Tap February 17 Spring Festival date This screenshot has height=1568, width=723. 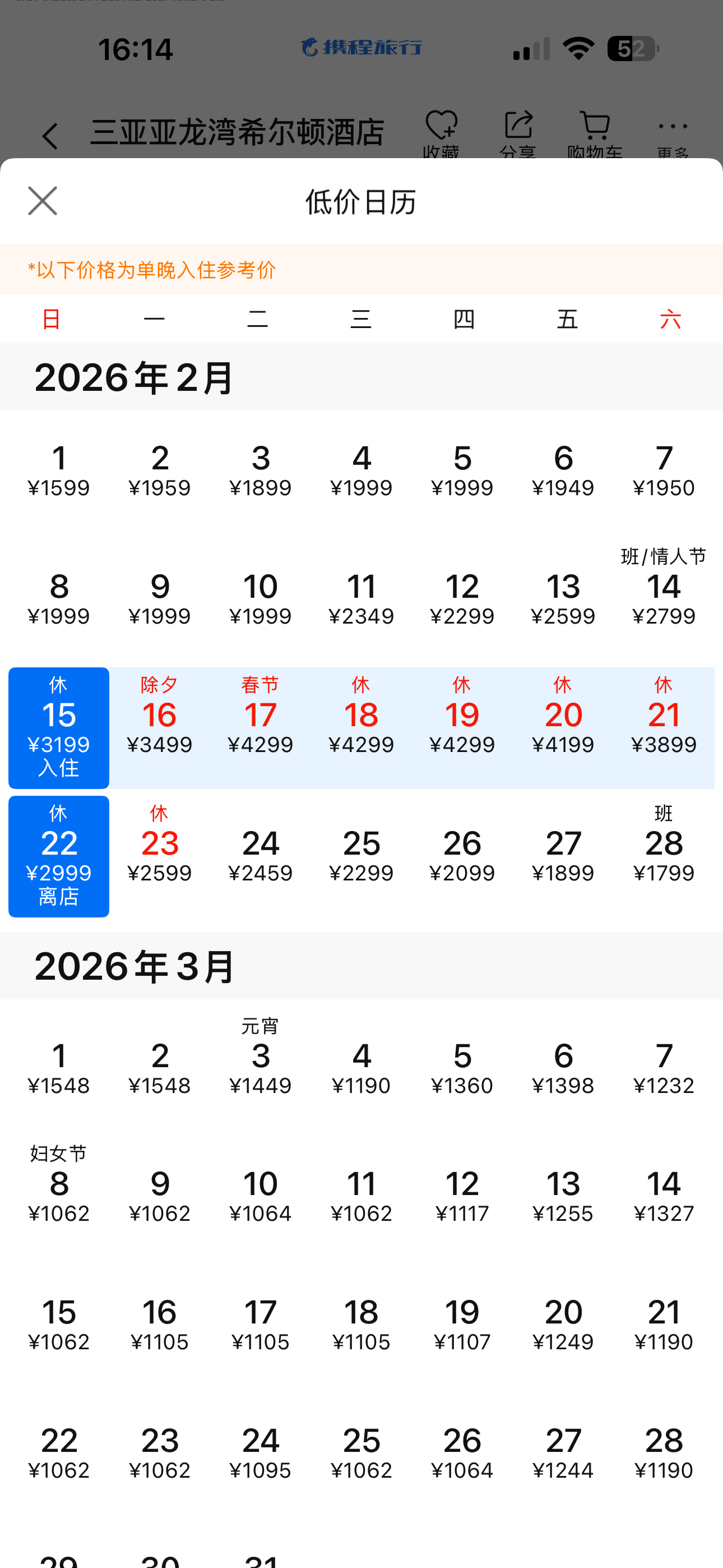point(261,726)
